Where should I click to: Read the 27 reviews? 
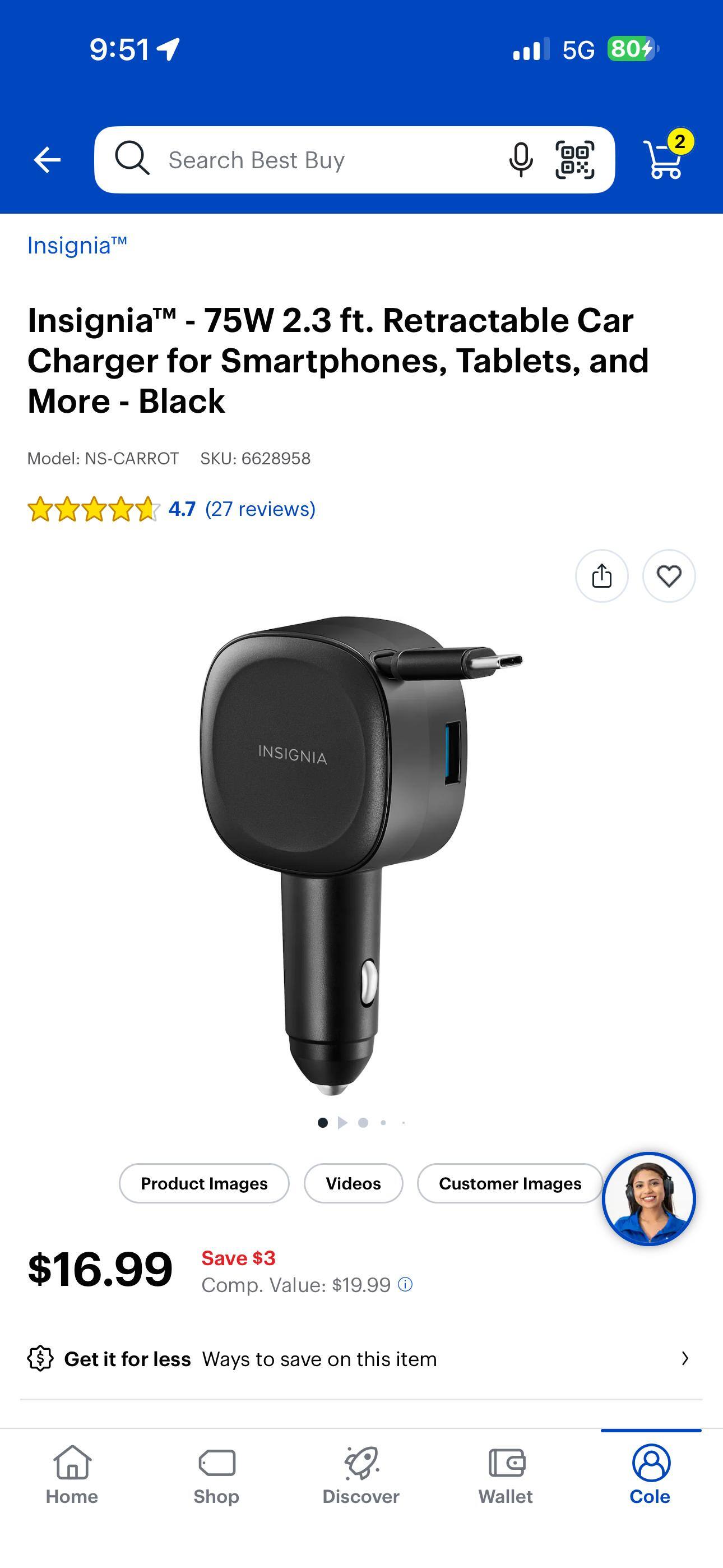click(x=260, y=509)
